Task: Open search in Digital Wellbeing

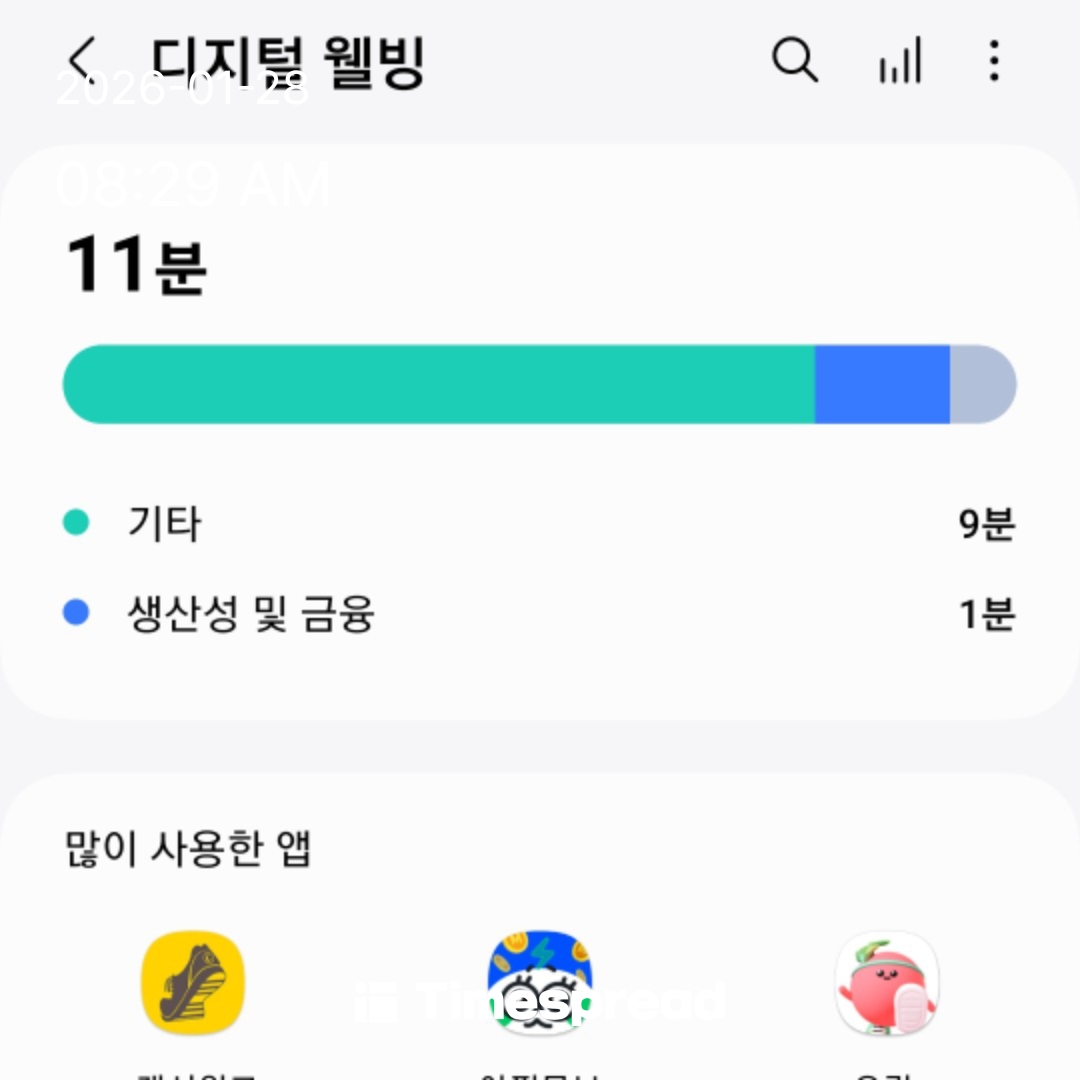Action: 795,61
